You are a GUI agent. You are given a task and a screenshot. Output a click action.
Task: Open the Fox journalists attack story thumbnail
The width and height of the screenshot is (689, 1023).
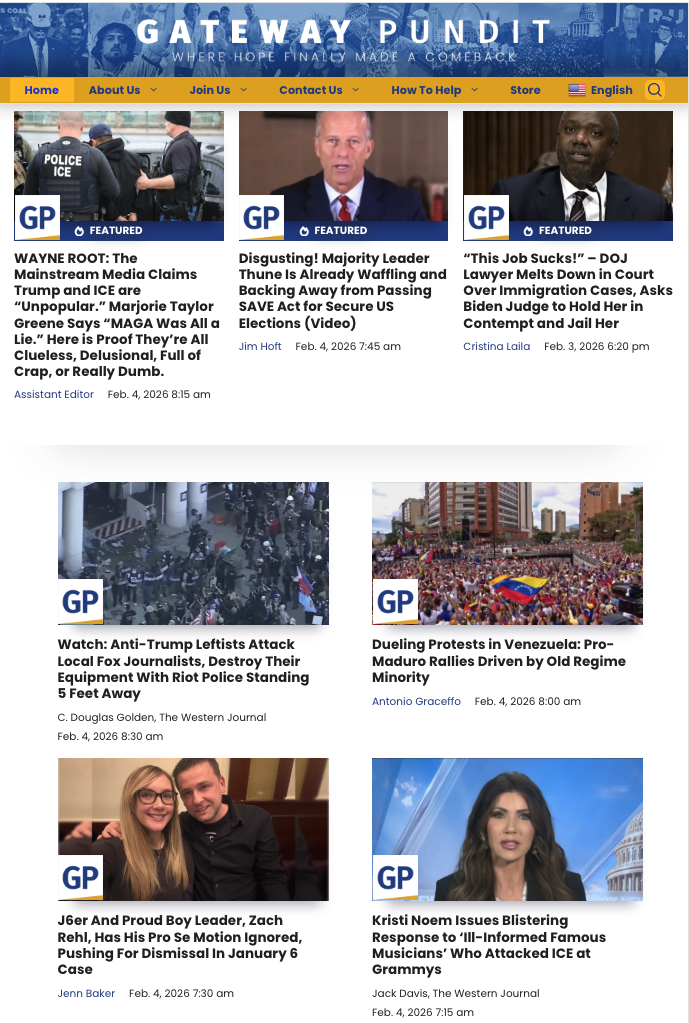[193, 553]
